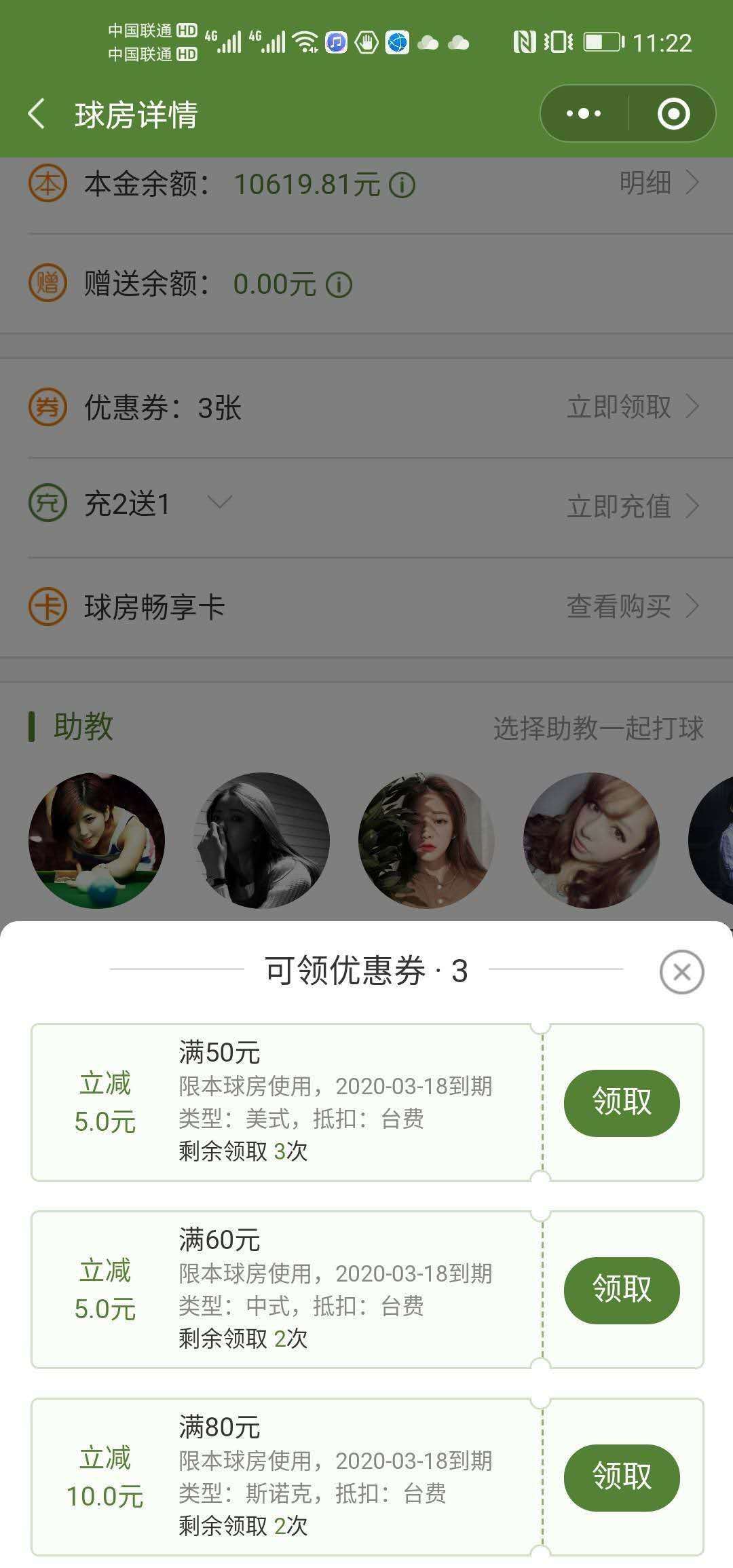
Task: Claim the 满60元 中式 coupon
Action: (x=621, y=1290)
